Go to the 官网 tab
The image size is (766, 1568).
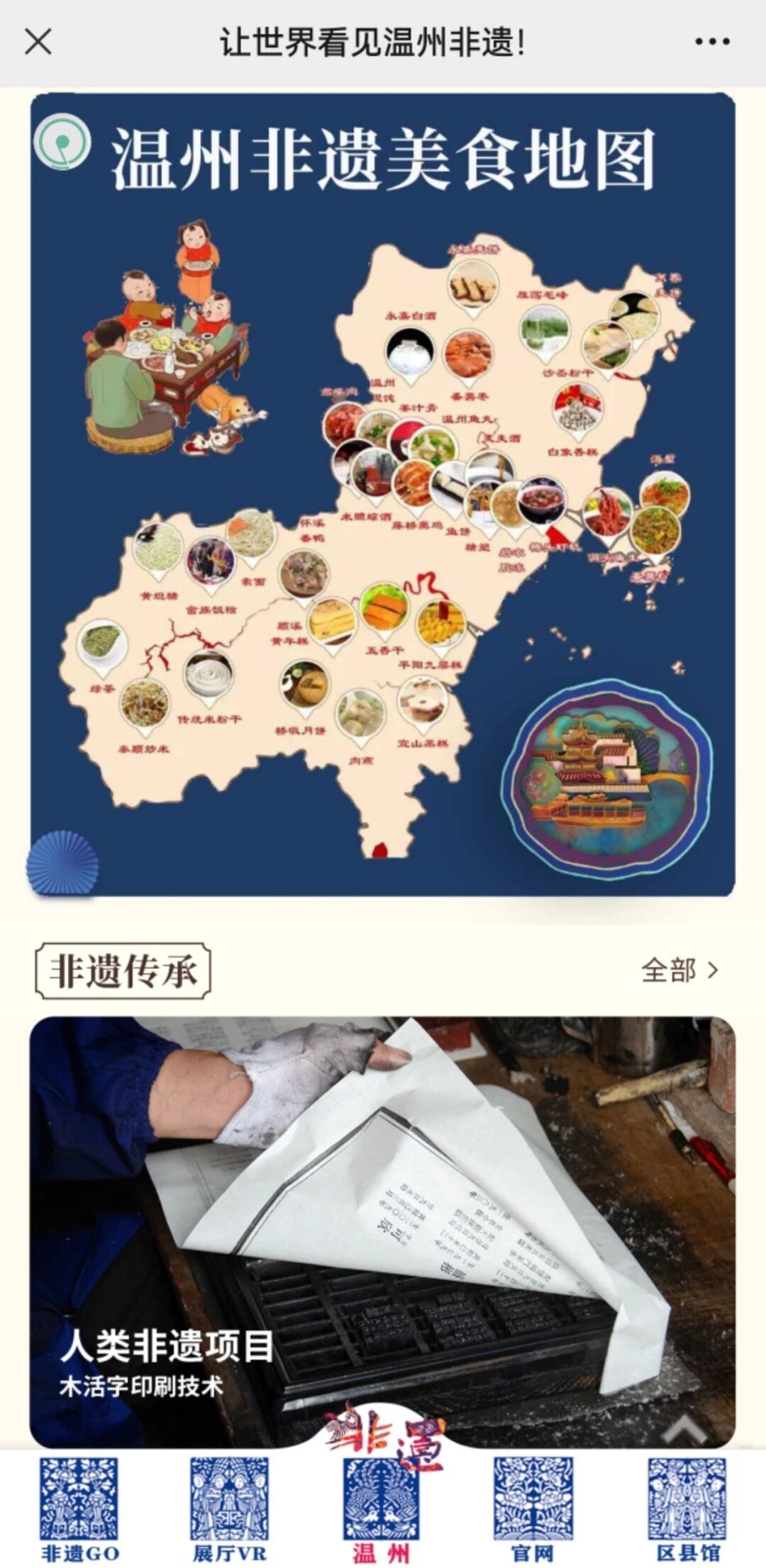pyautogui.click(x=533, y=1510)
